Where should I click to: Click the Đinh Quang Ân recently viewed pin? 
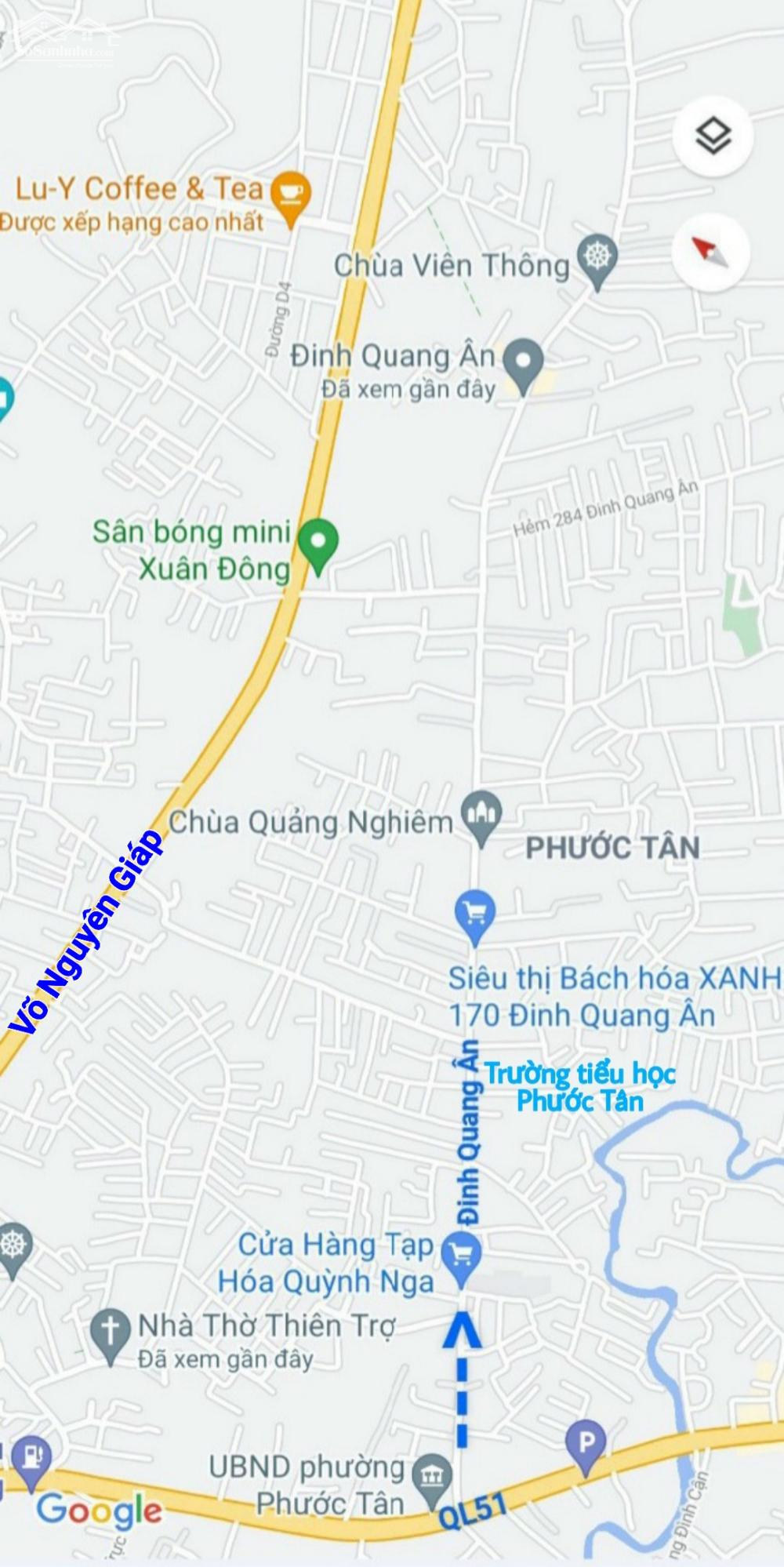[524, 359]
